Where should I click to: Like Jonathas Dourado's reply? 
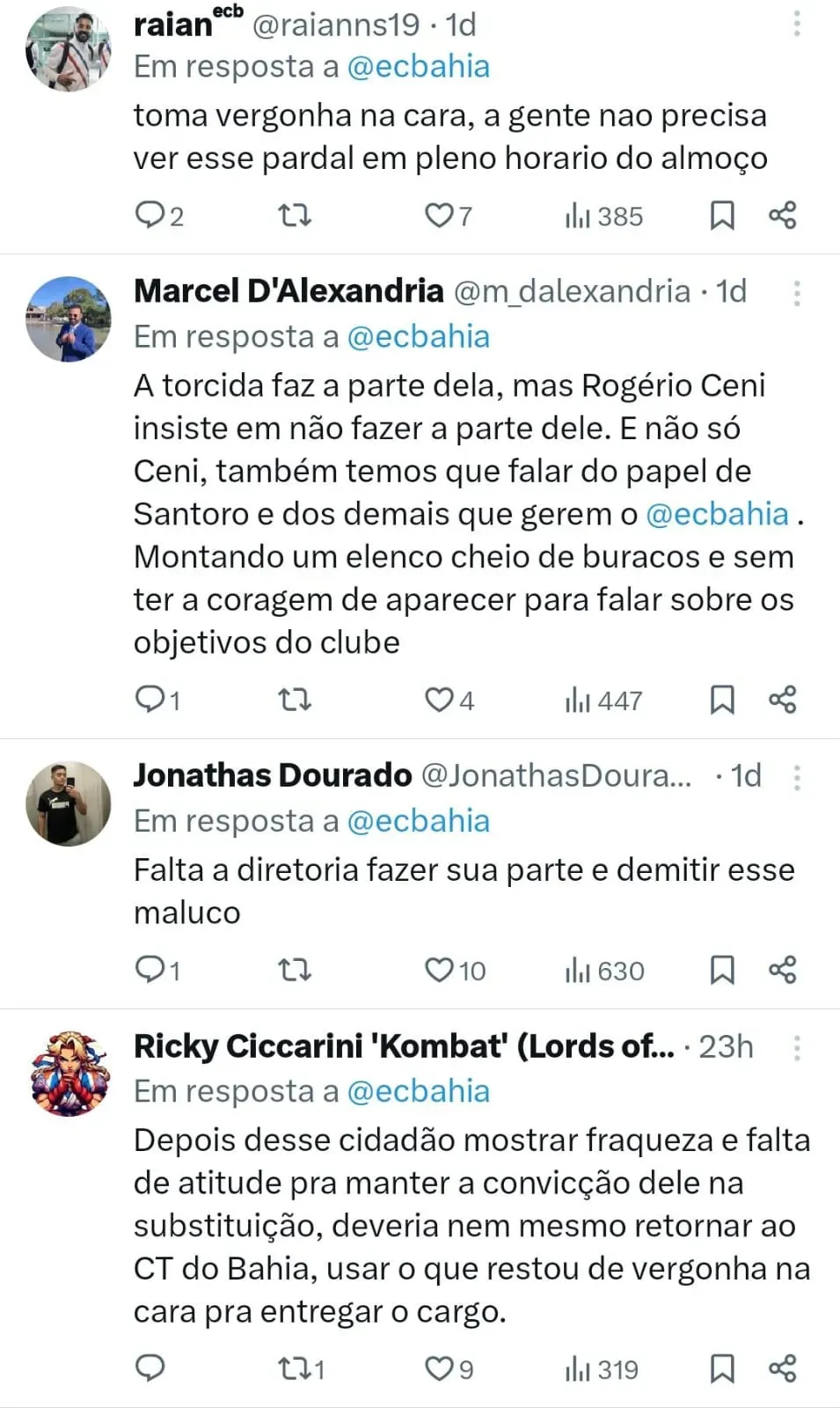pyautogui.click(x=438, y=971)
